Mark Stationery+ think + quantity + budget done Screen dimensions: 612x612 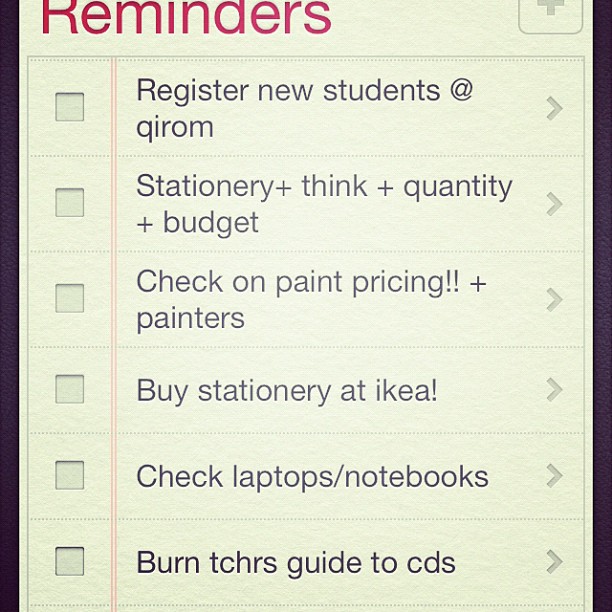[69, 203]
